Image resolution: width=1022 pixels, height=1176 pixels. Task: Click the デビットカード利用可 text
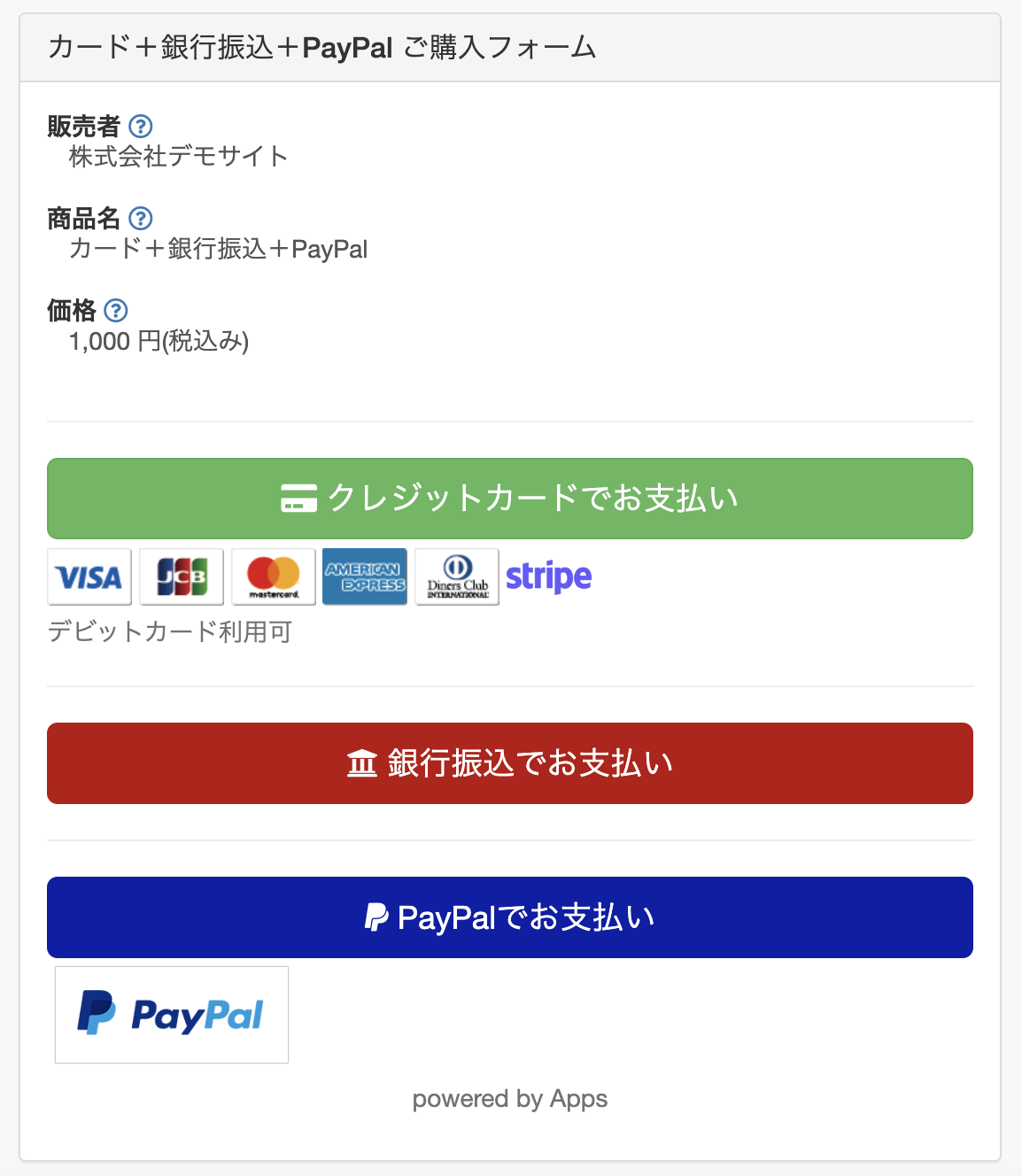(x=171, y=632)
